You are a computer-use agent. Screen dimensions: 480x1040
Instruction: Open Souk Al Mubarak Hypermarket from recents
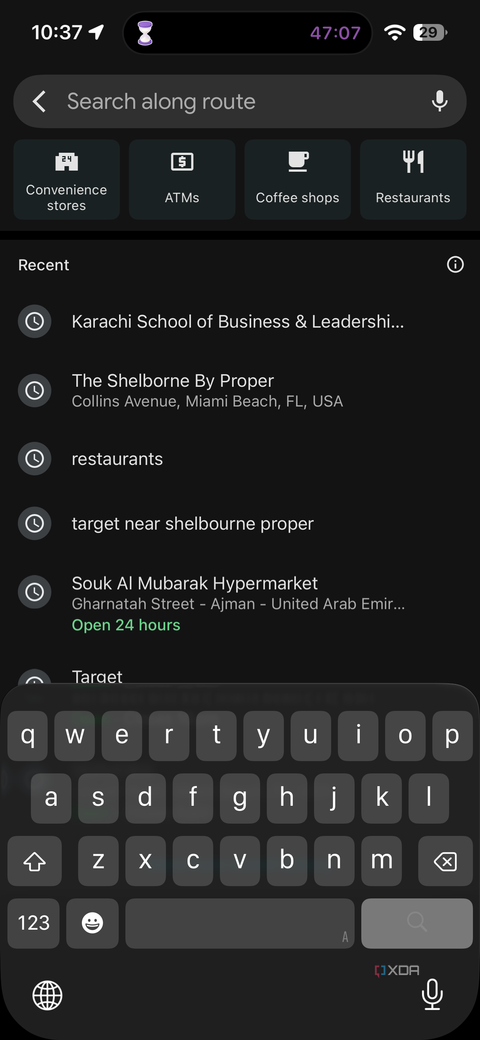coord(240,604)
